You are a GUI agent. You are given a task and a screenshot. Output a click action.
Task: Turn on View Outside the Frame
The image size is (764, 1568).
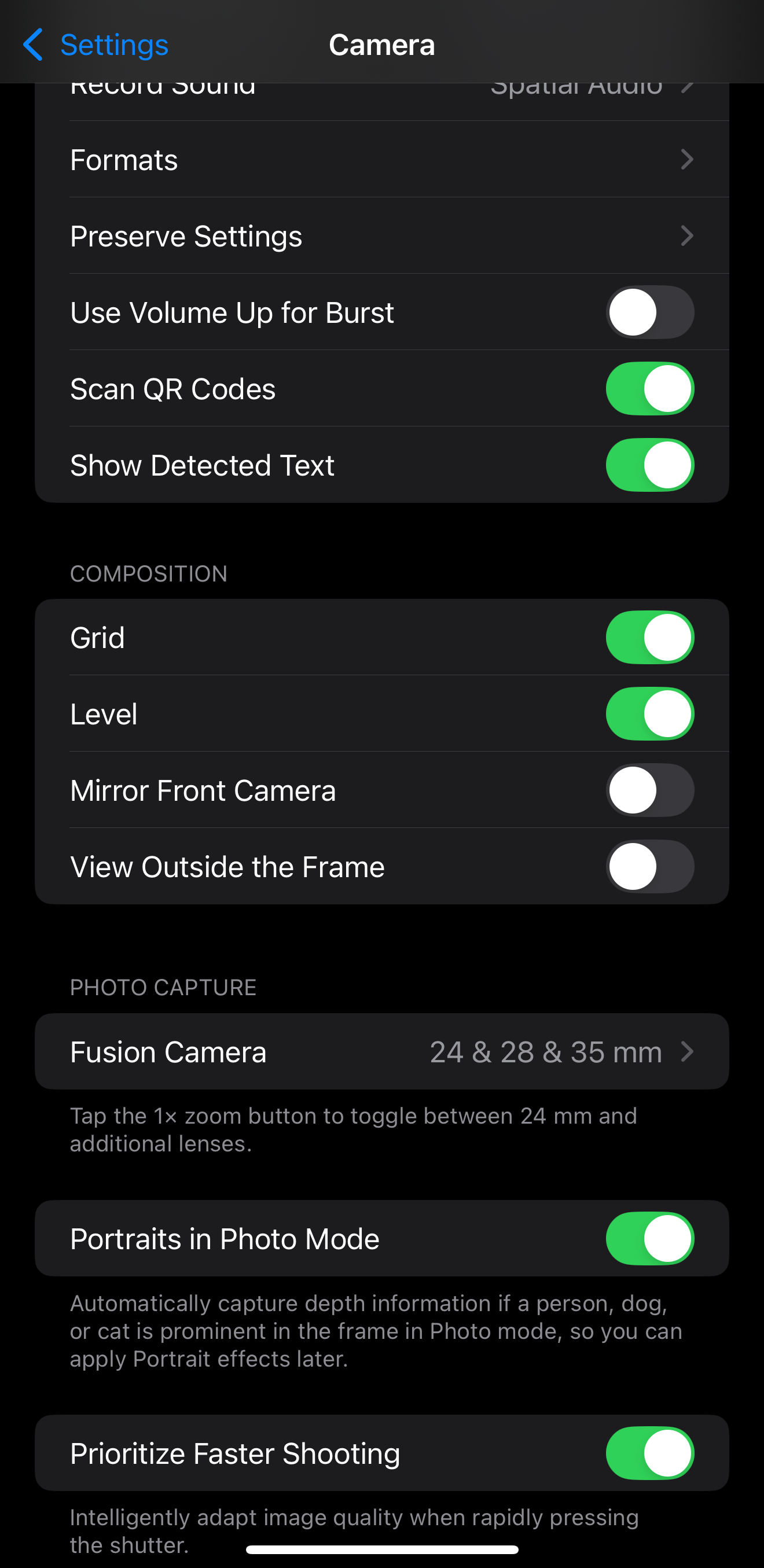[x=649, y=866]
